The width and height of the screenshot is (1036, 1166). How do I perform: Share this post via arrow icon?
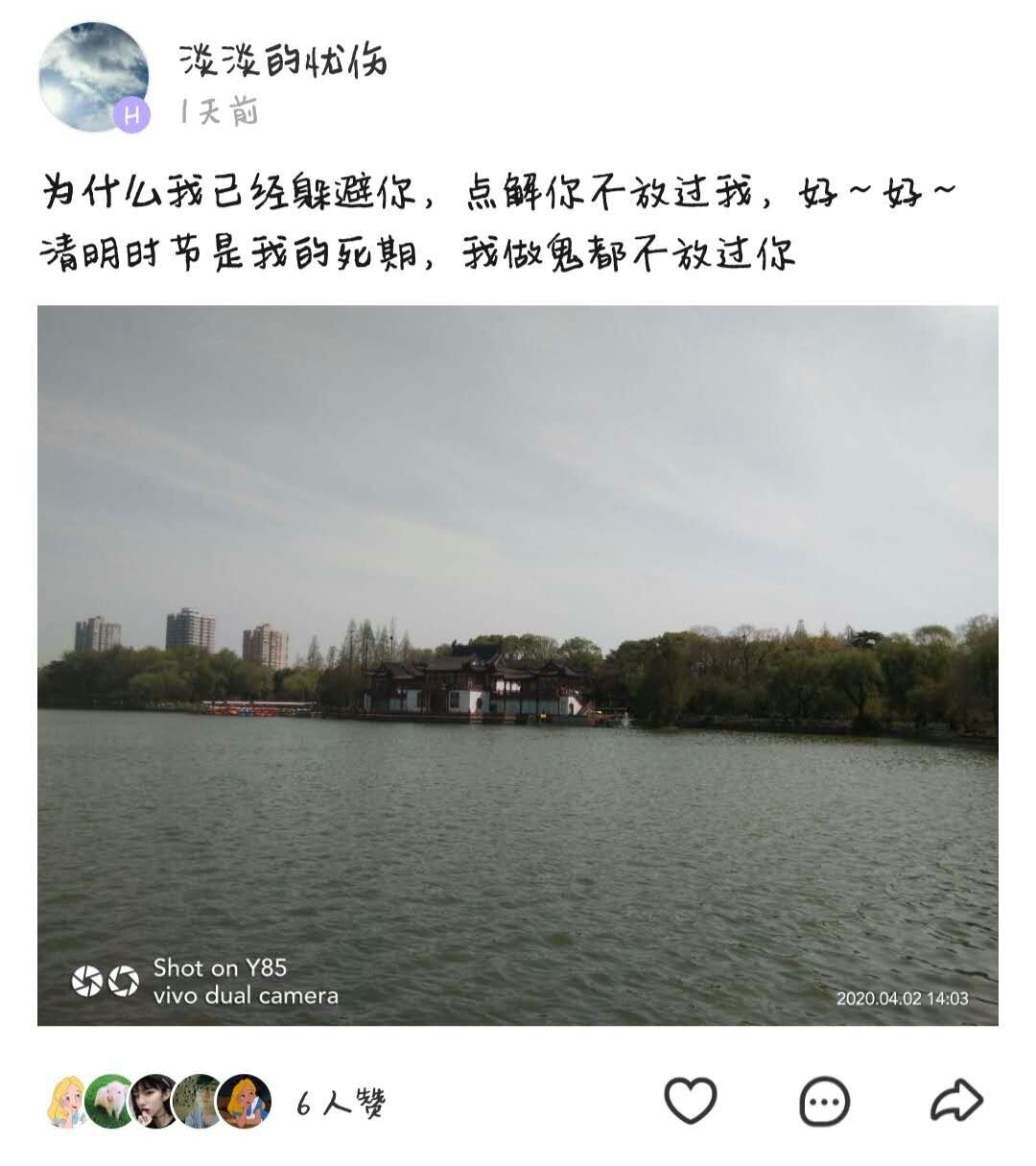[x=956, y=1101]
